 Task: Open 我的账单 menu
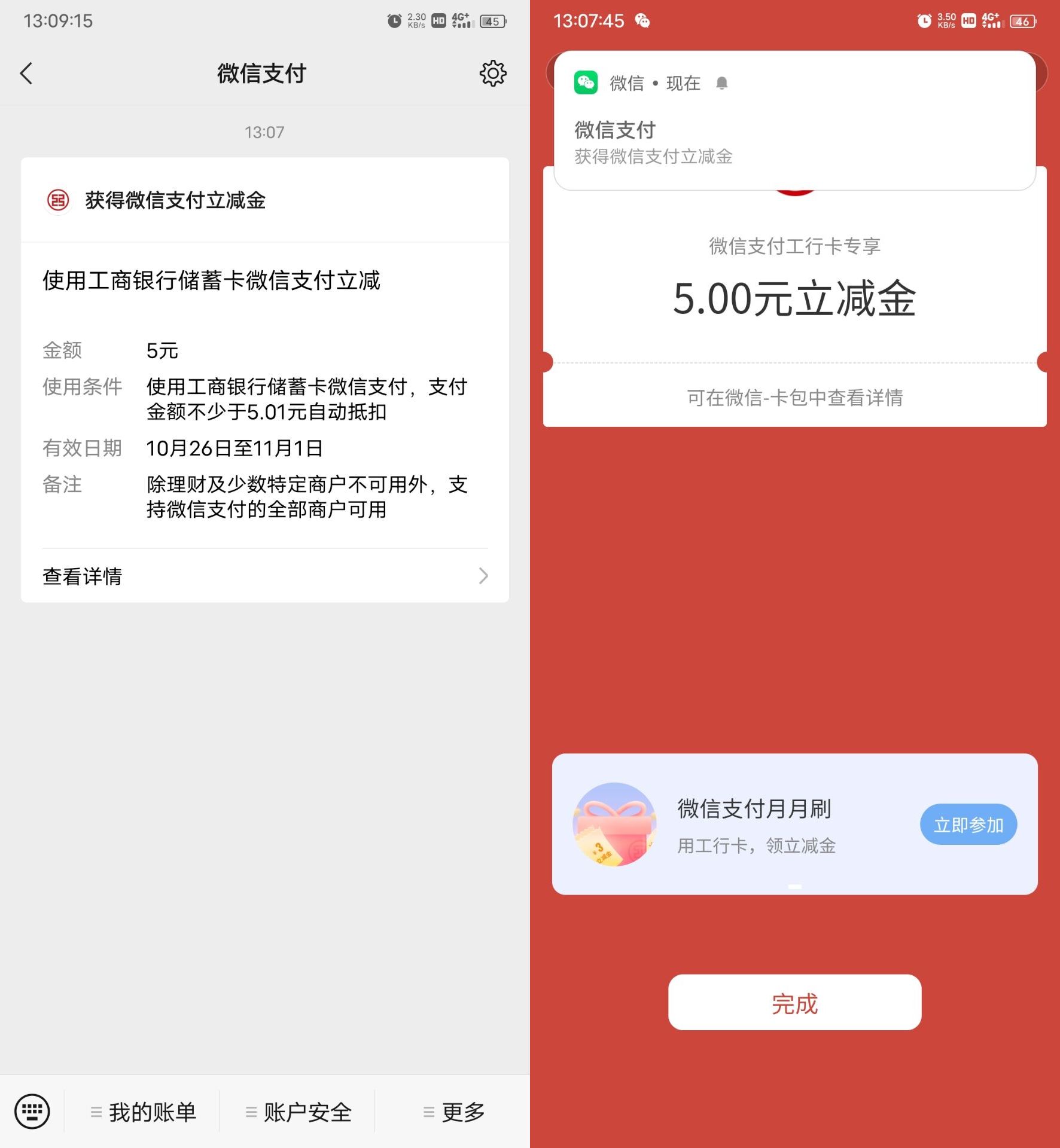[x=142, y=1112]
